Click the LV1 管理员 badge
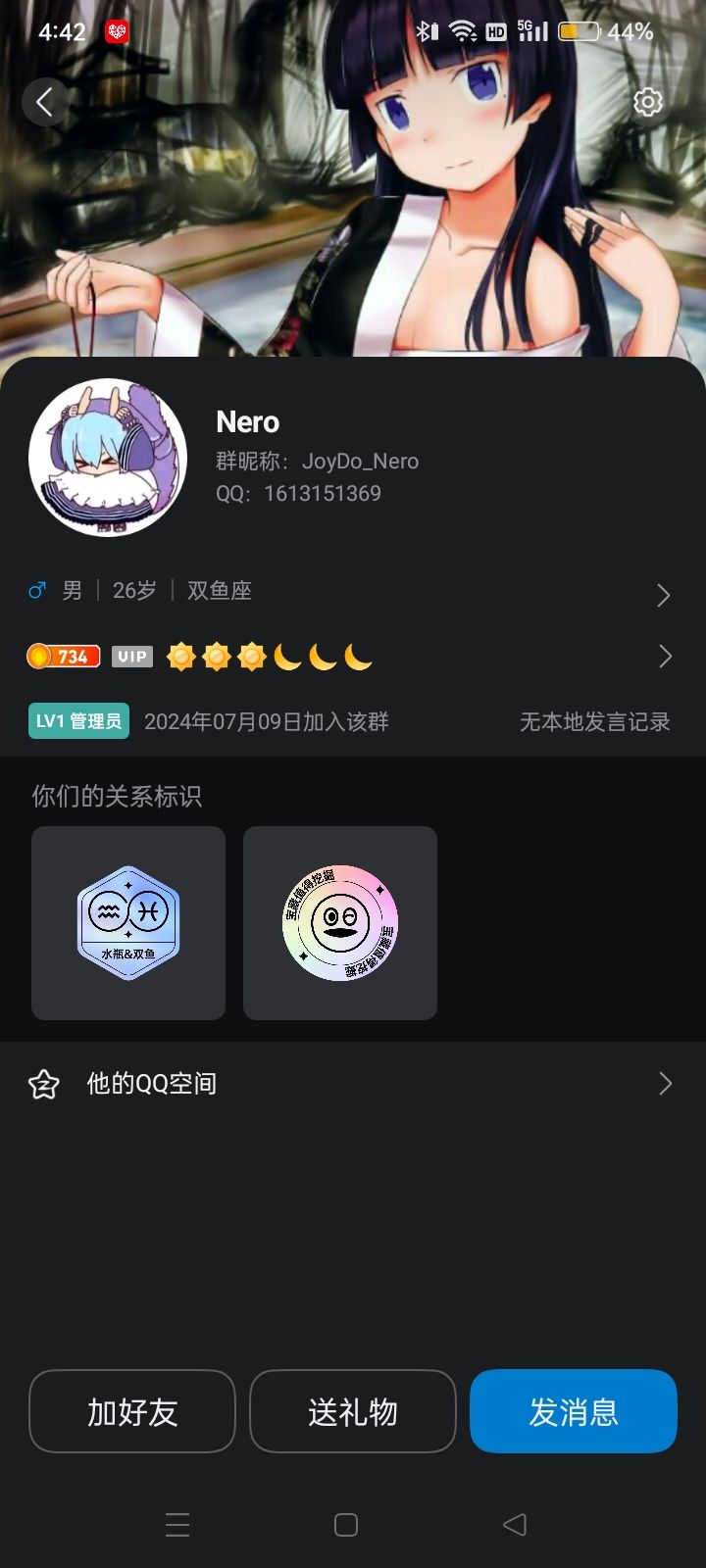The height and width of the screenshot is (1568, 706). [78, 720]
